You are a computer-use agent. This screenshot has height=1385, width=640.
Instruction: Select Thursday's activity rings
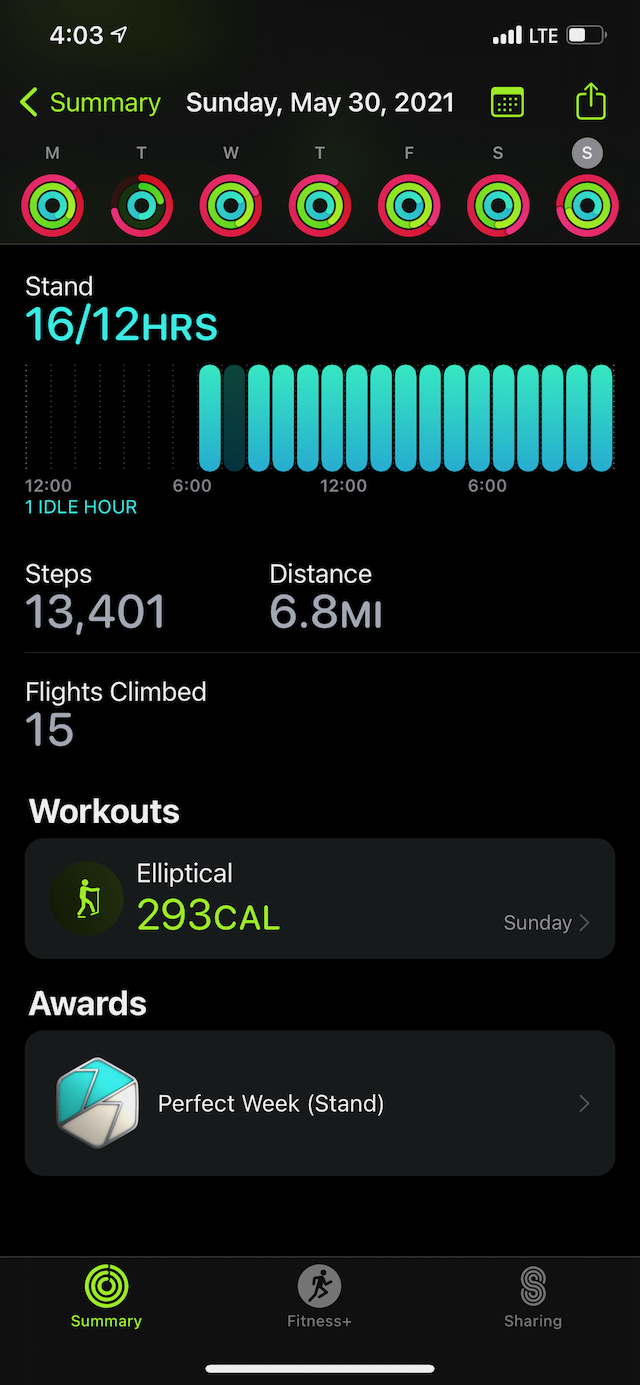click(x=320, y=205)
